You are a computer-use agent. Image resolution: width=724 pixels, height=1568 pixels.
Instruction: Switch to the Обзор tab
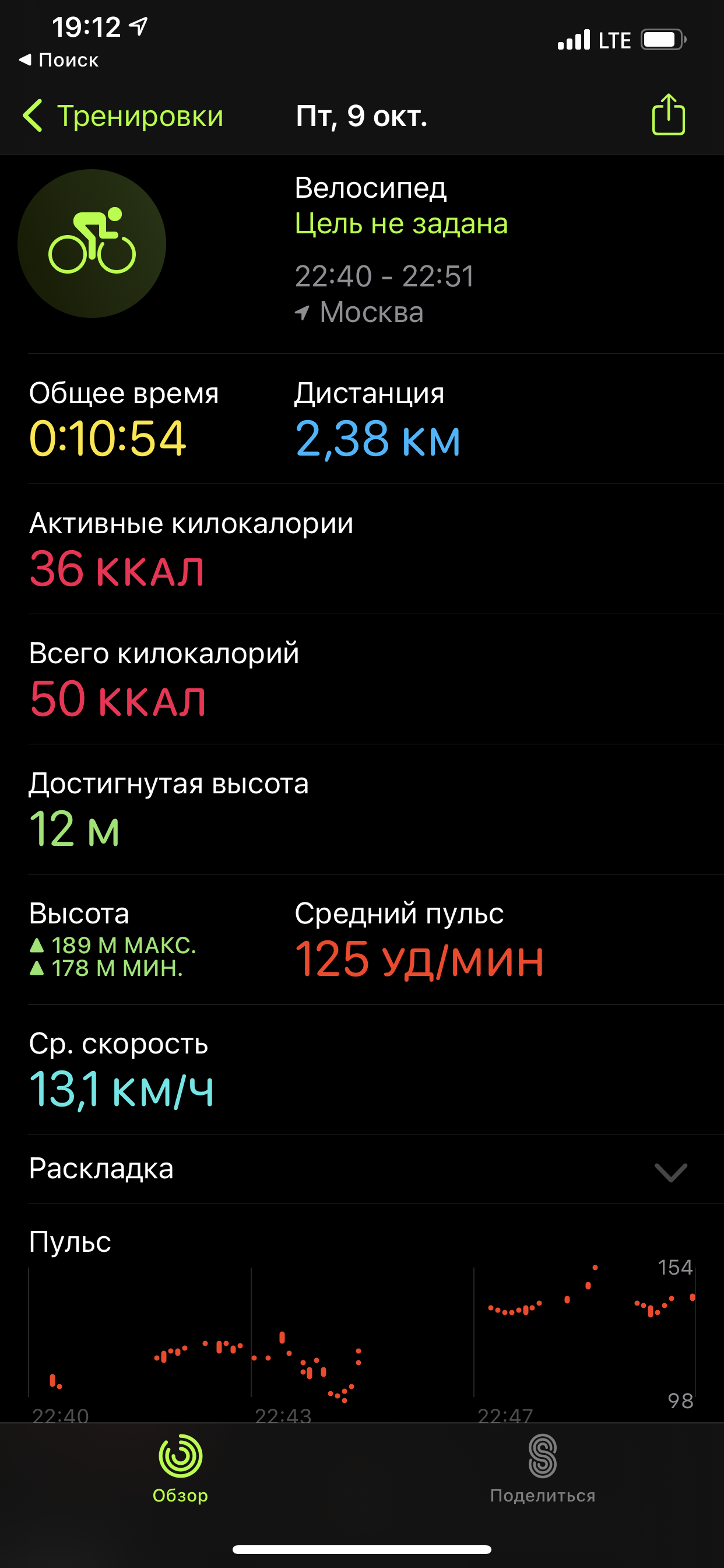coord(180,1468)
